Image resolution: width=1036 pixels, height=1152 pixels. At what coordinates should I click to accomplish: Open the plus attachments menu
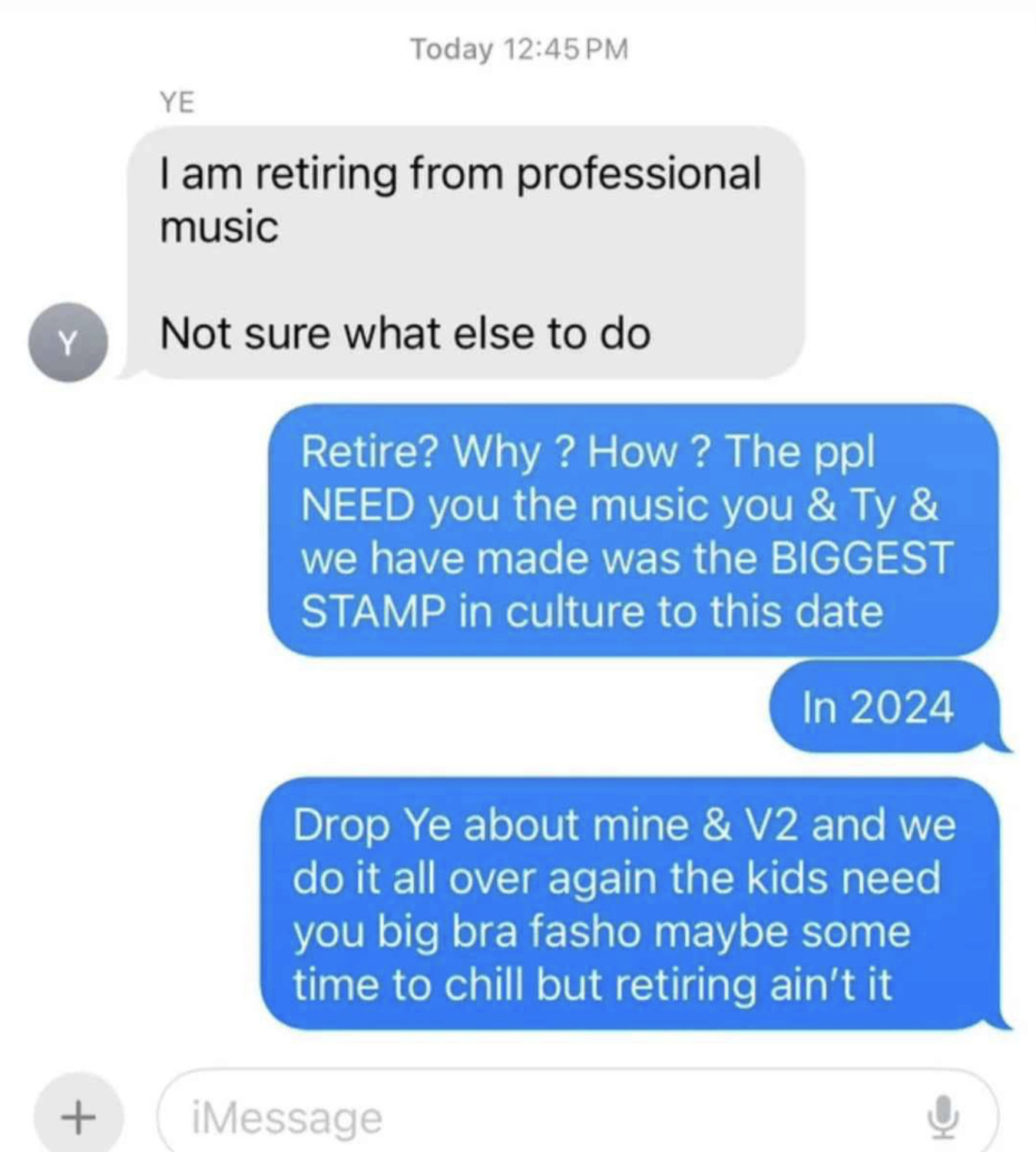tap(78, 1117)
